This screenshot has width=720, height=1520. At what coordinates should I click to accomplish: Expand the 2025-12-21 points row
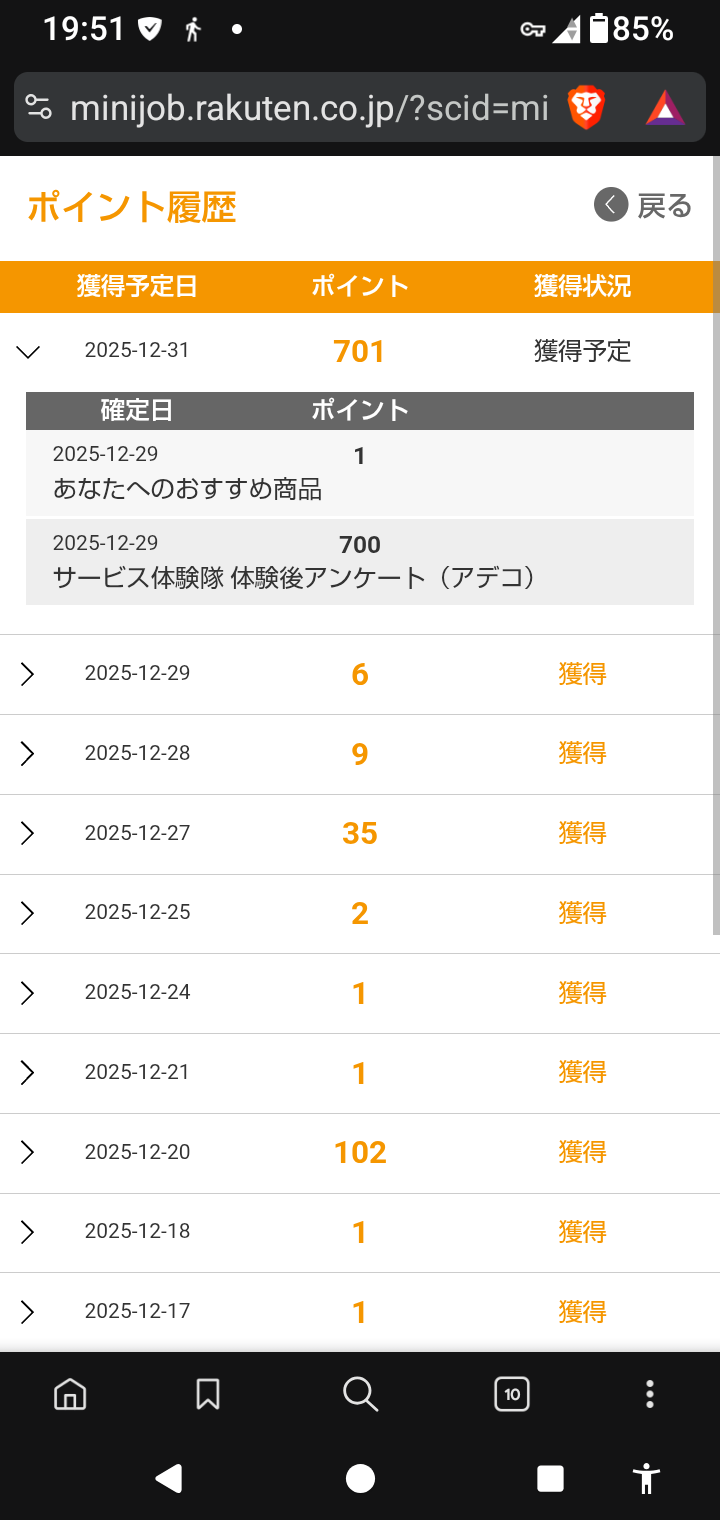pyautogui.click(x=28, y=1073)
